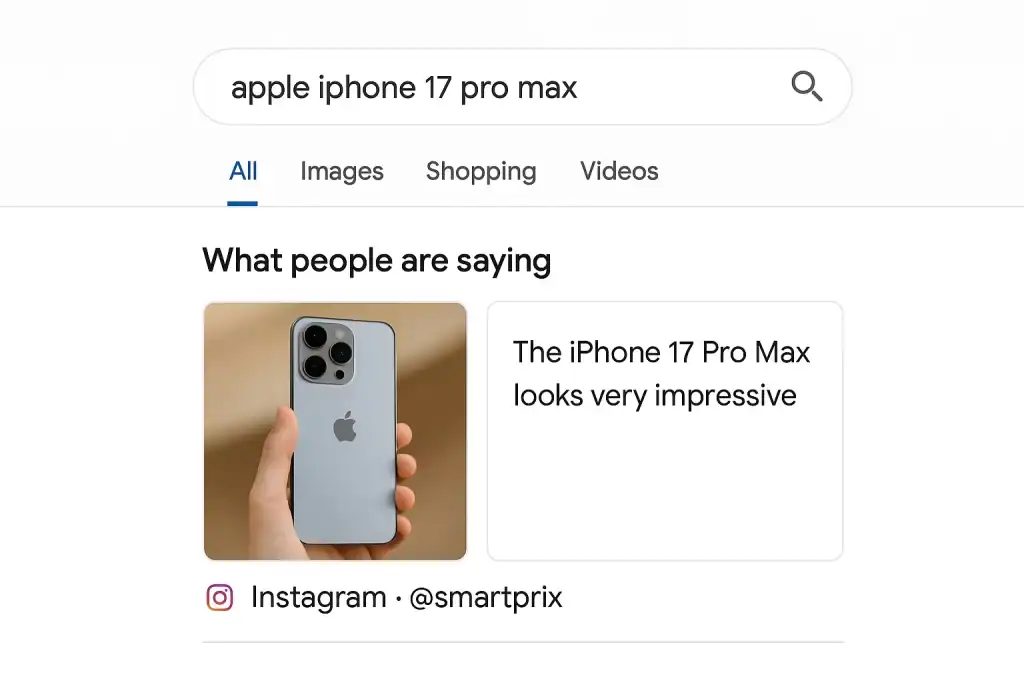Image resolution: width=1024 pixels, height=683 pixels.
Task: Tap the search box with iphone query
Action: (480, 88)
